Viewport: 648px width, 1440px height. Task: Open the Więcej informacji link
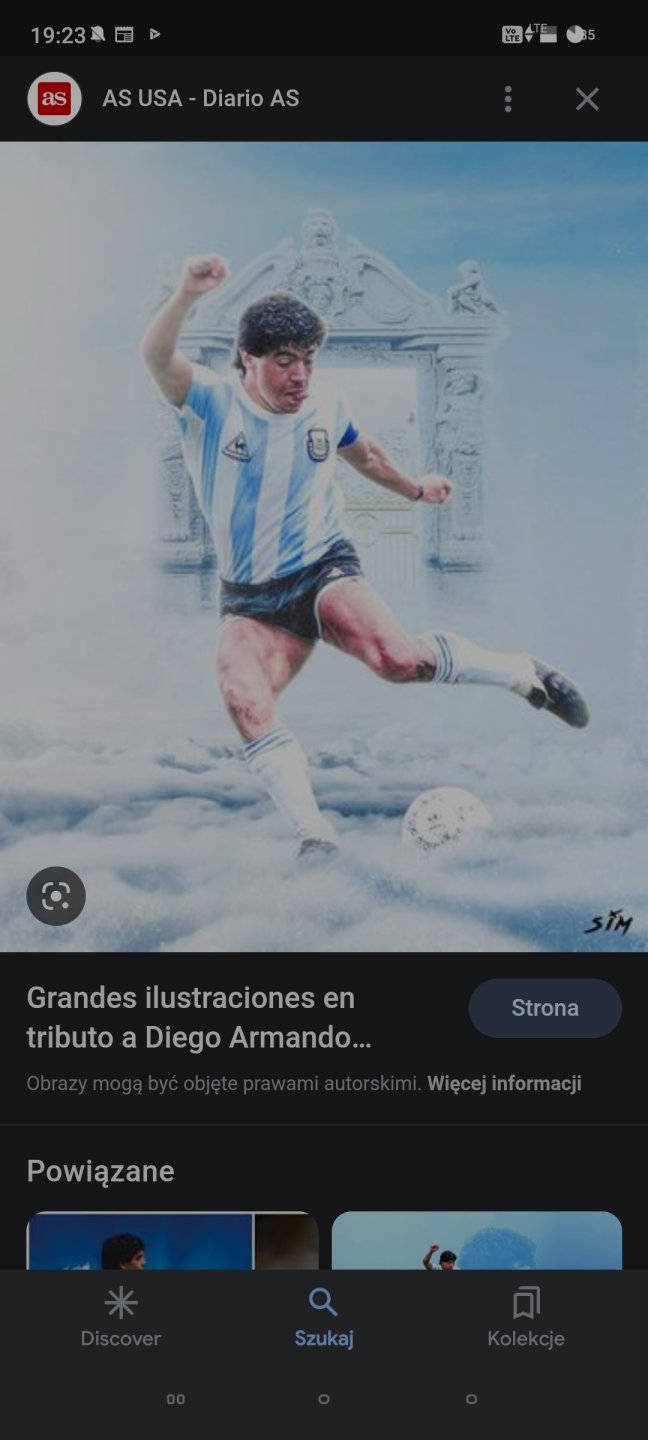point(504,1083)
